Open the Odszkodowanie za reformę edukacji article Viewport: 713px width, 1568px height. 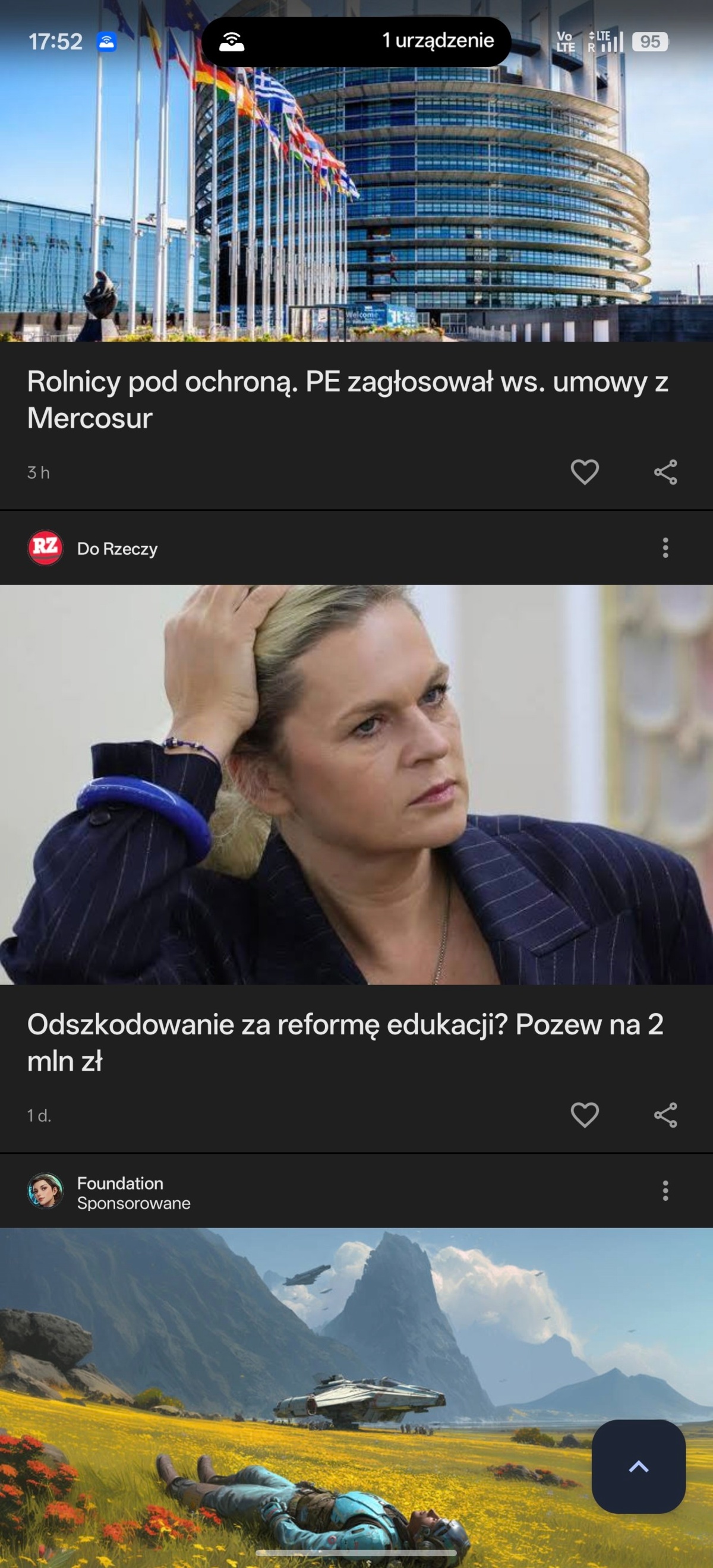point(345,1042)
